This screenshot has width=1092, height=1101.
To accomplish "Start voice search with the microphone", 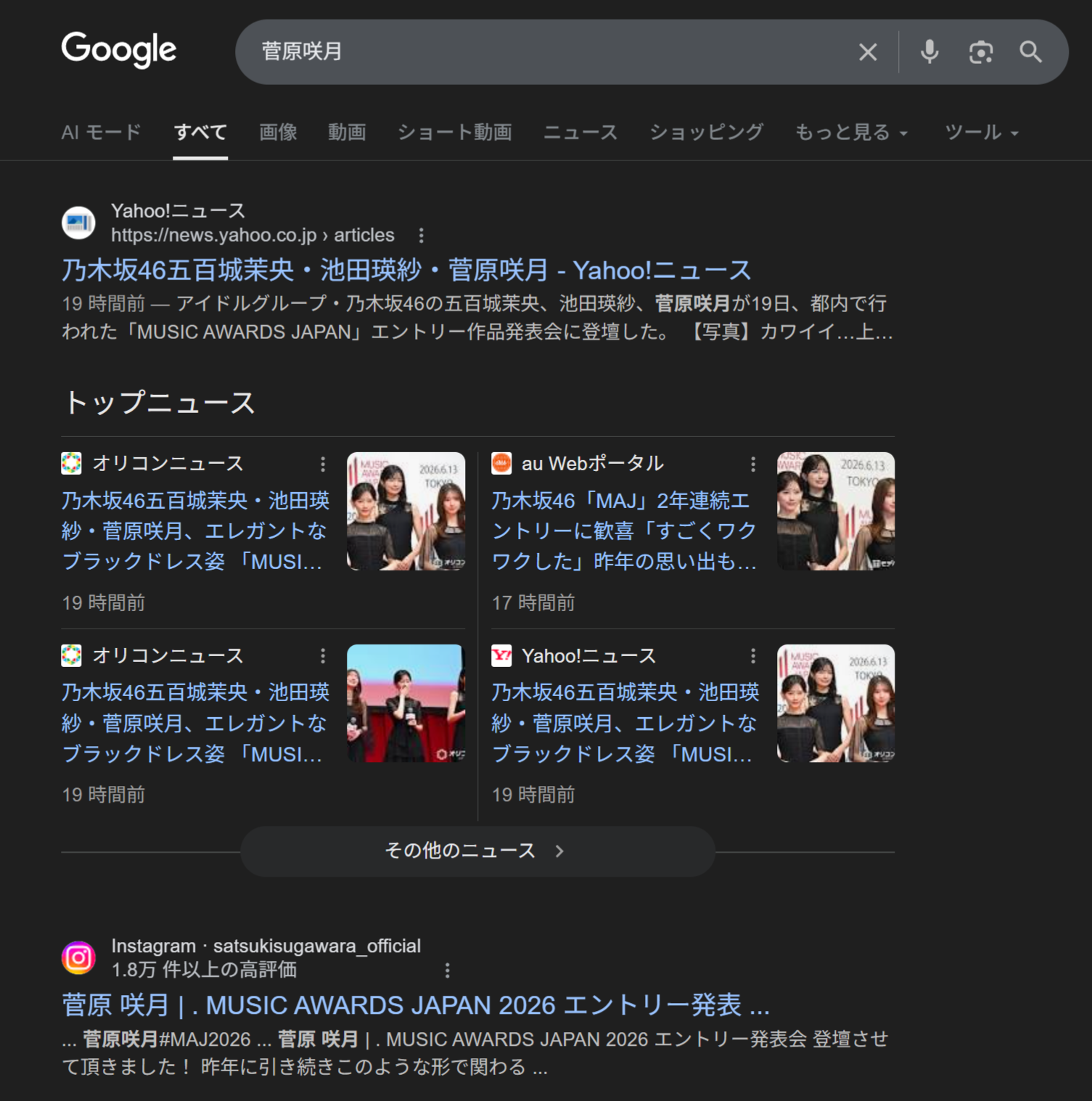I will [x=929, y=52].
